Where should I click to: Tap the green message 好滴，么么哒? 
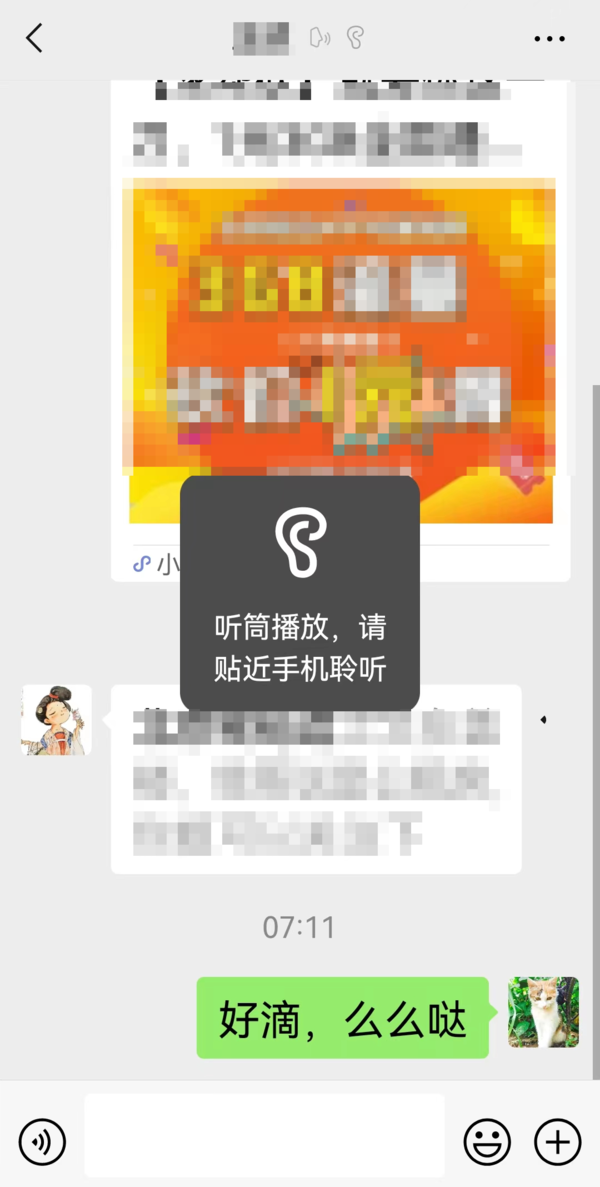(x=342, y=1019)
